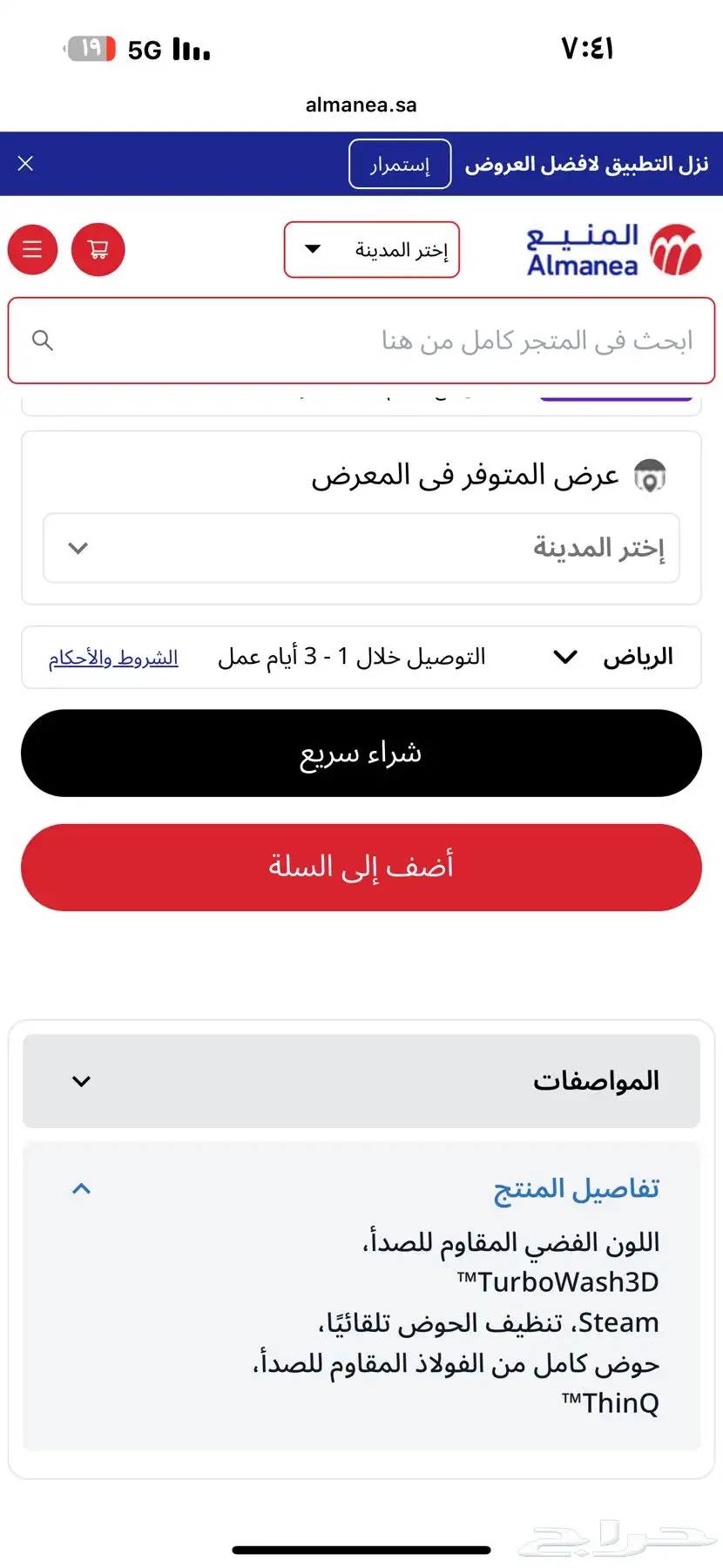Open the hamburger menu
The image size is (723, 1568).
coord(33,250)
